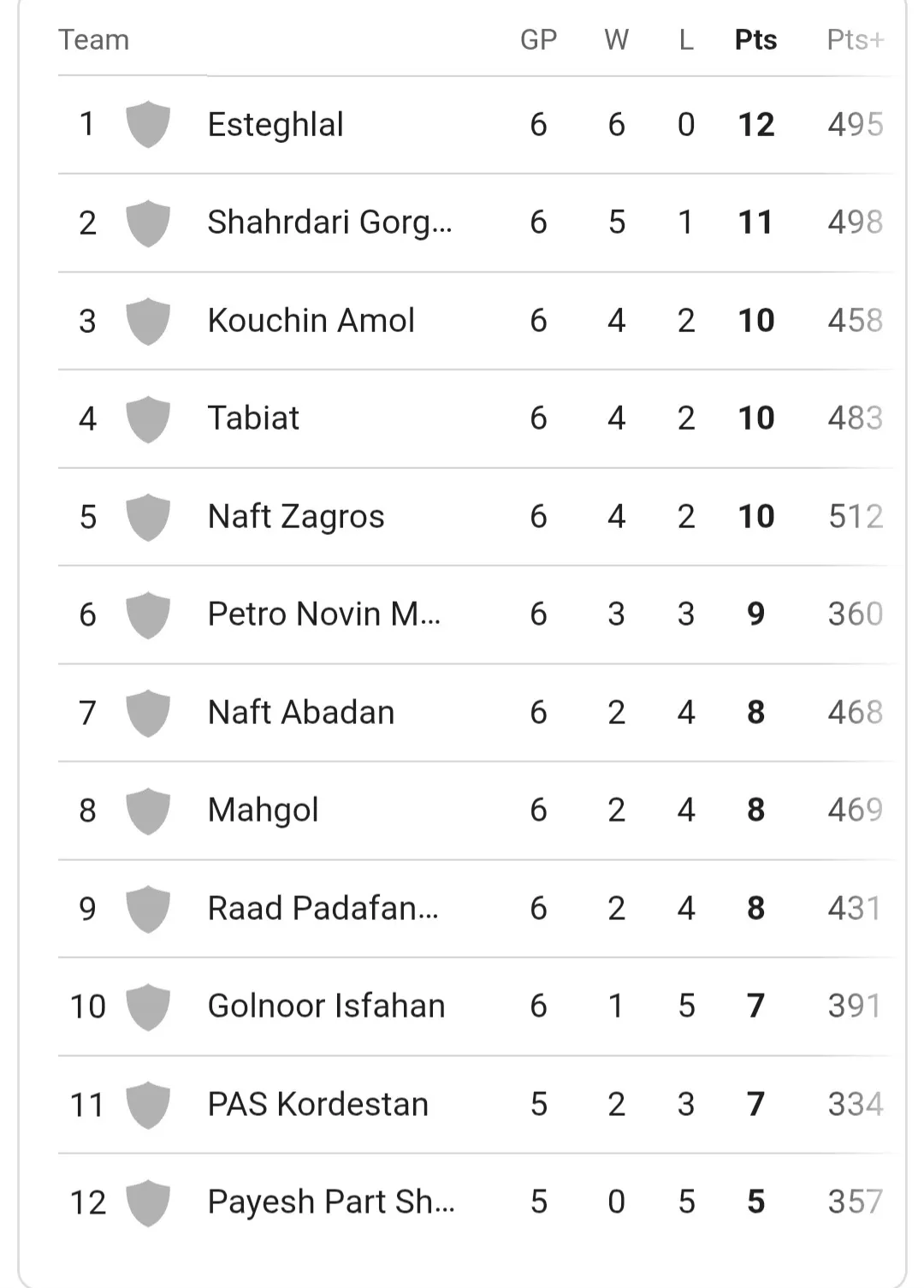
Task: Select the Raad Padafan... team row
Action: pyautogui.click(x=323, y=909)
